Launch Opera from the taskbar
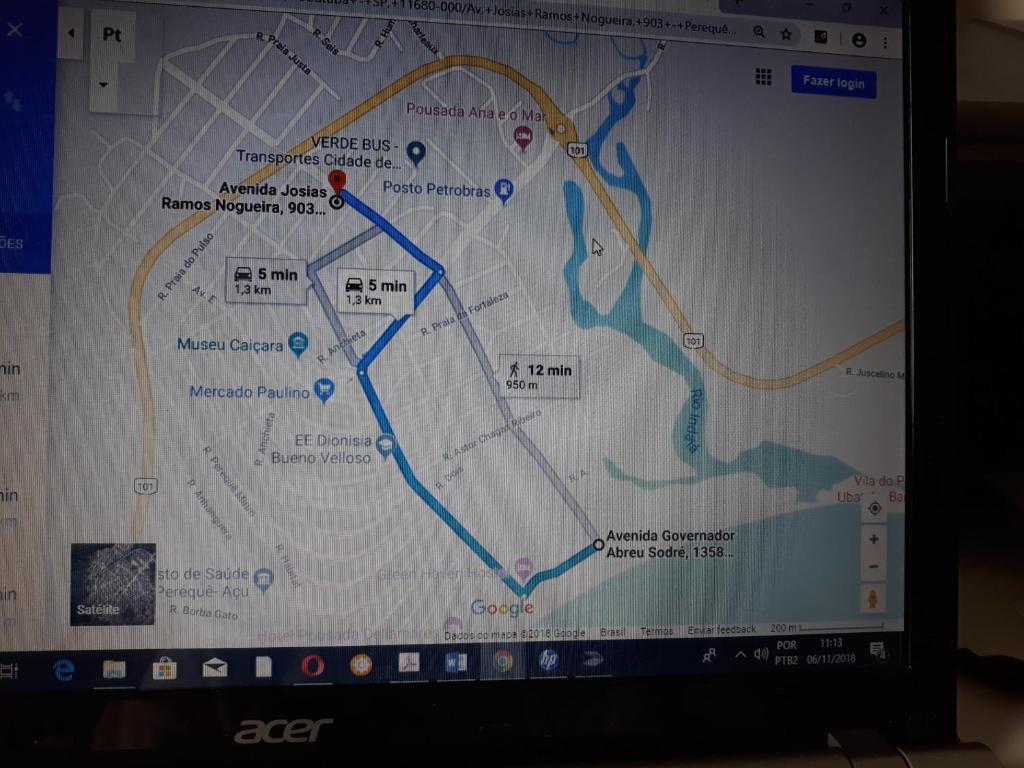The image size is (1024, 768). point(312,665)
